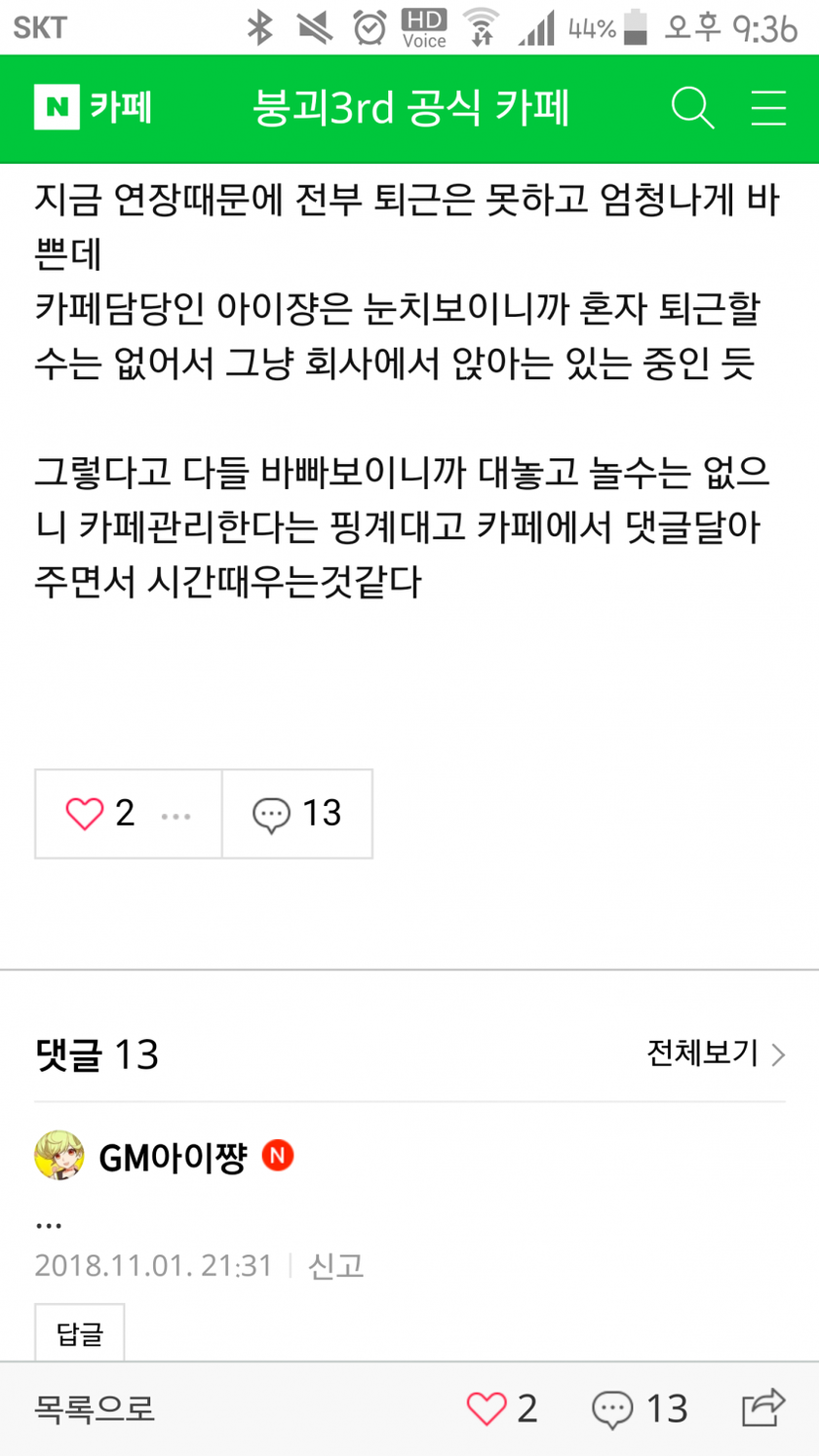Open comments with the 13 speech bubble button

tap(297, 814)
